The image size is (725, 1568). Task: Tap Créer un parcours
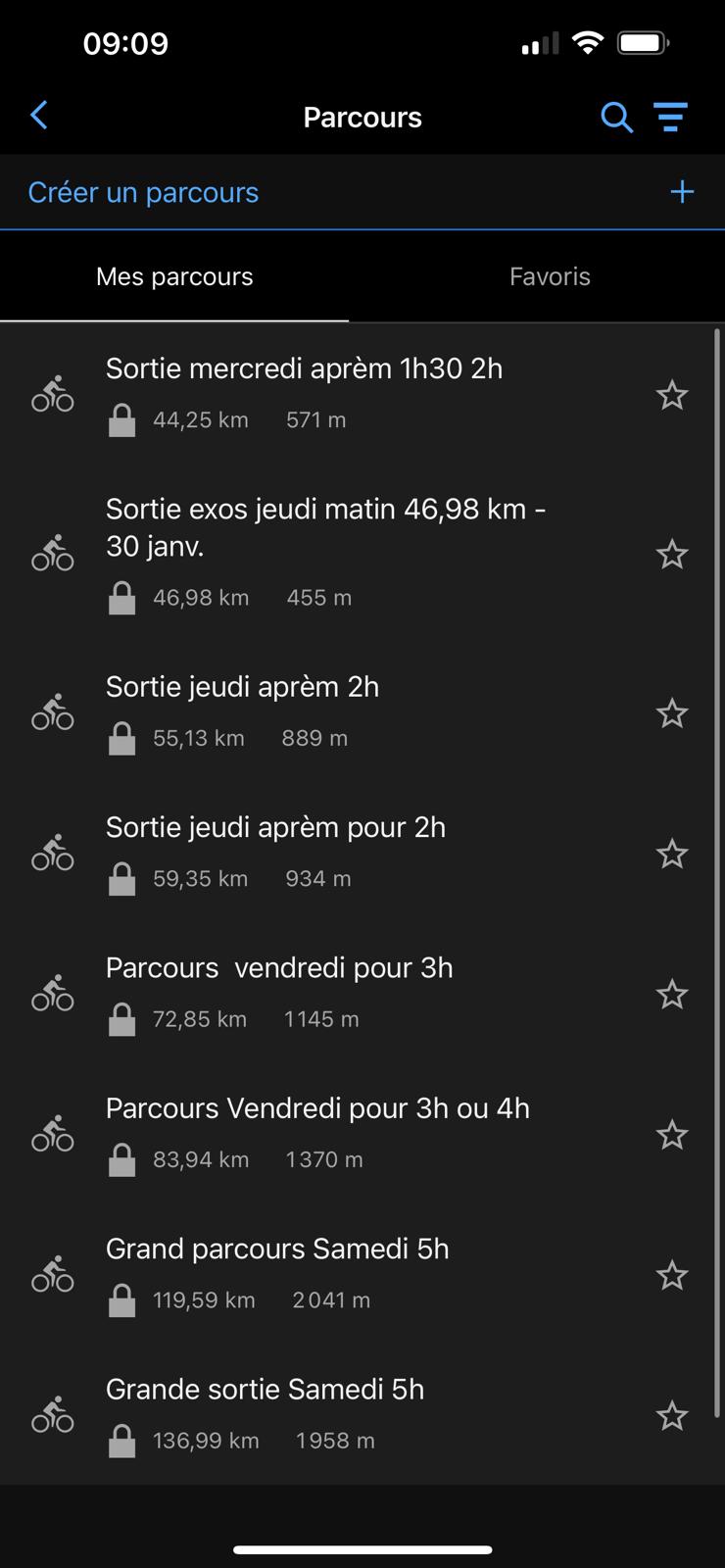(x=143, y=192)
